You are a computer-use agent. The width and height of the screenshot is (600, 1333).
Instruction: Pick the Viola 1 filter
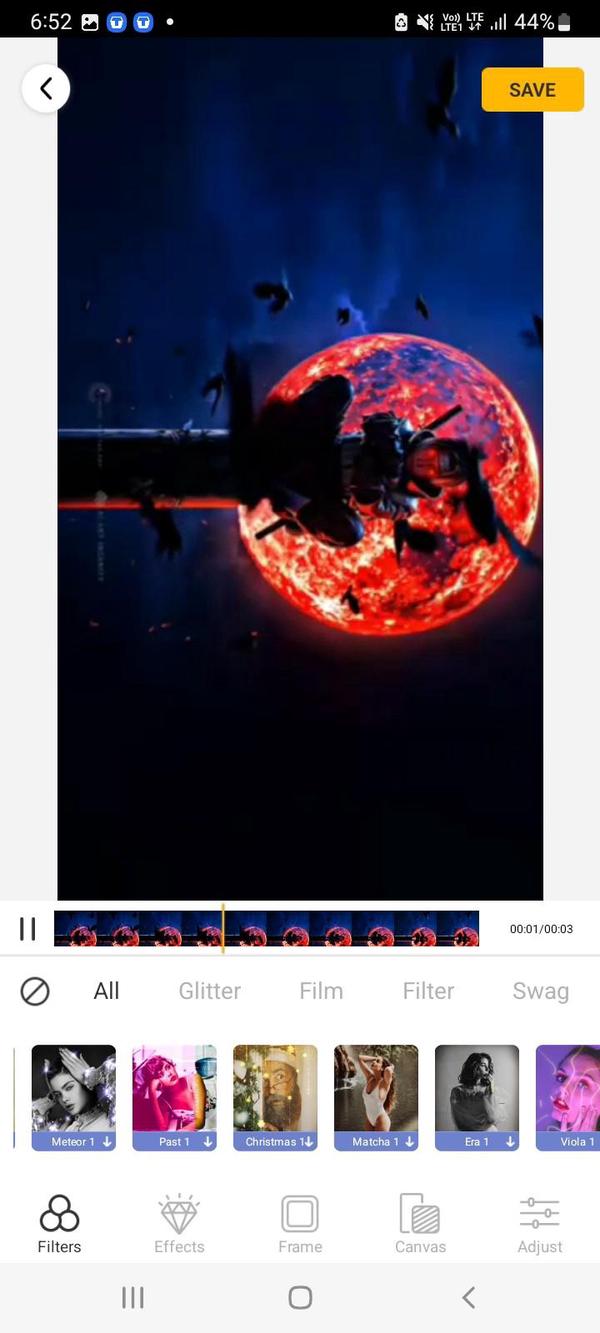click(x=568, y=1097)
